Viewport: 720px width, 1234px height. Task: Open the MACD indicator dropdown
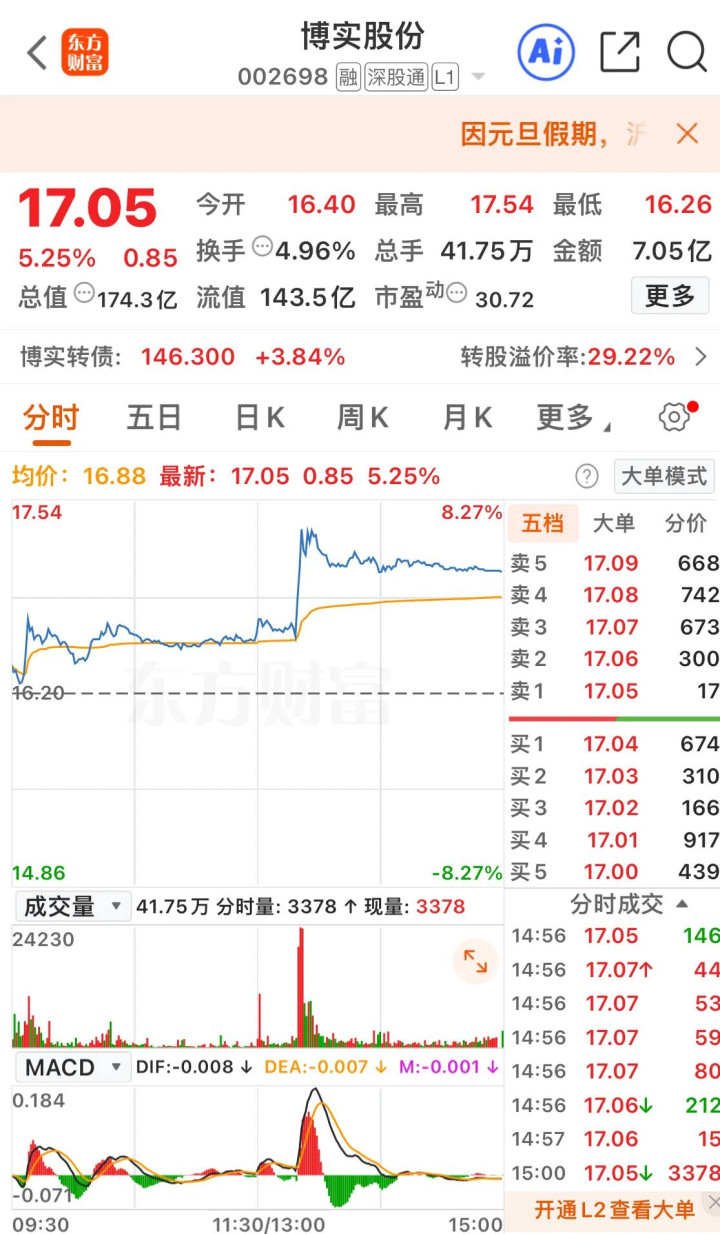[x=72, y=1068]
